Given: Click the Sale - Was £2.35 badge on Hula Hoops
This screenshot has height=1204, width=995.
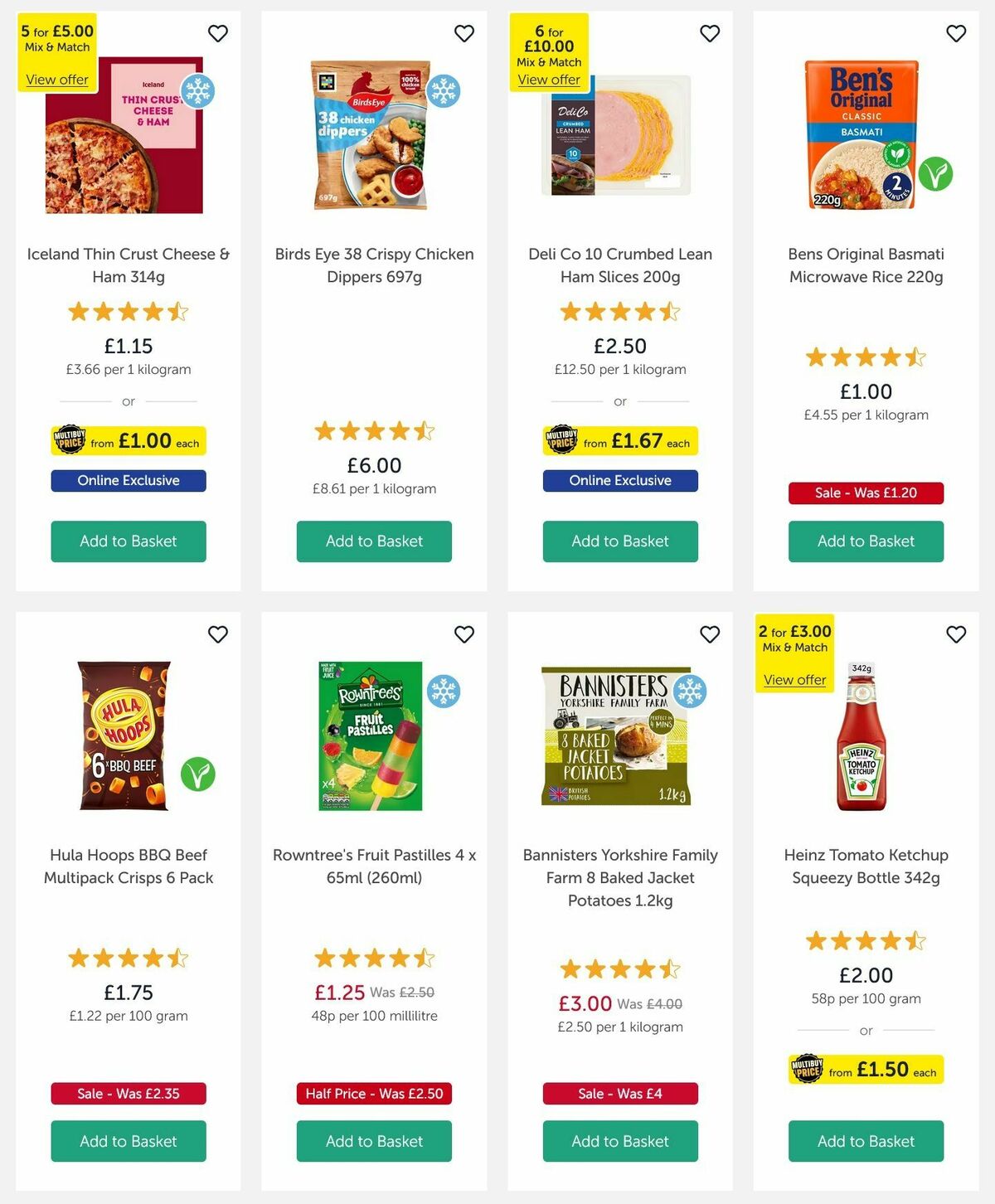Looking at the screenshot, I should (x=128, y=1094).
